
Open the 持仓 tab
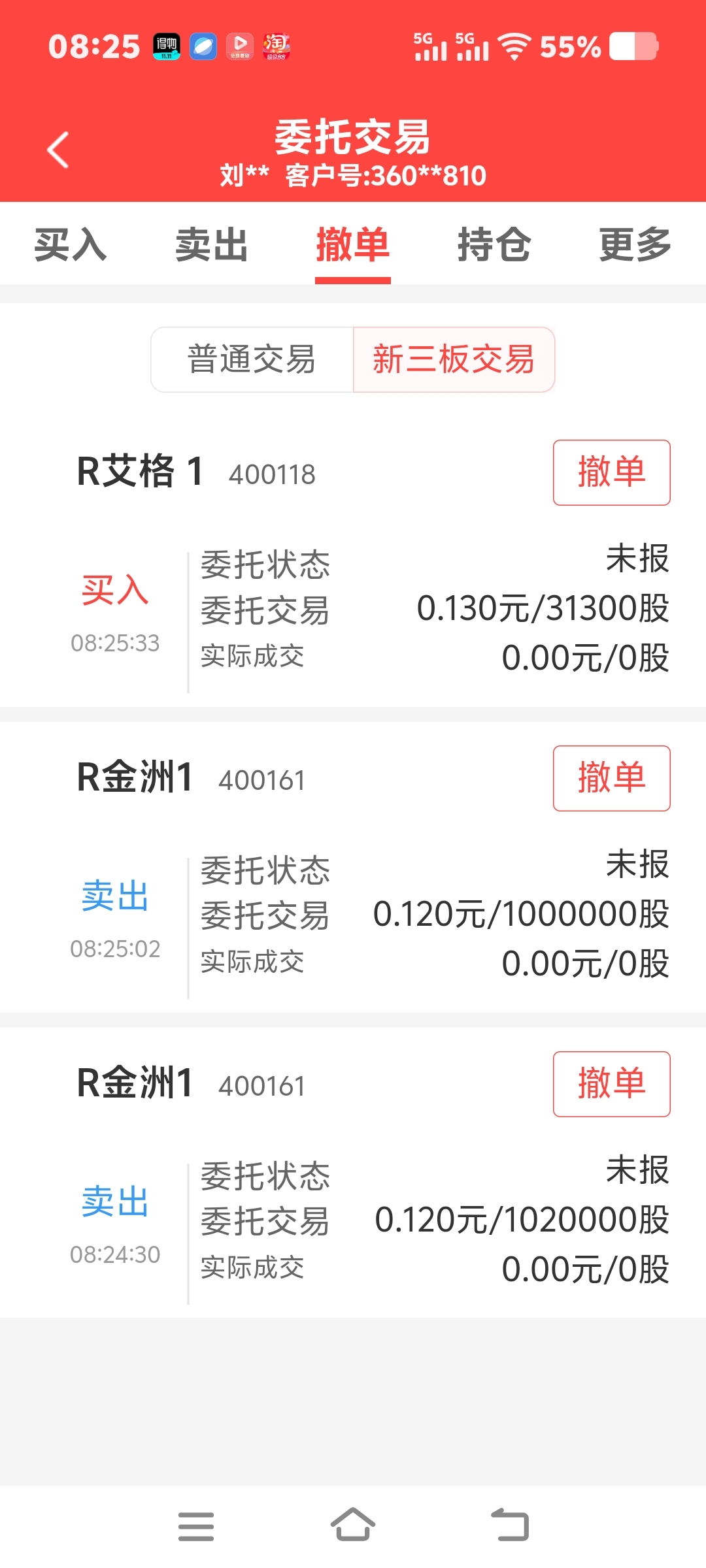(x=494, y=245)
